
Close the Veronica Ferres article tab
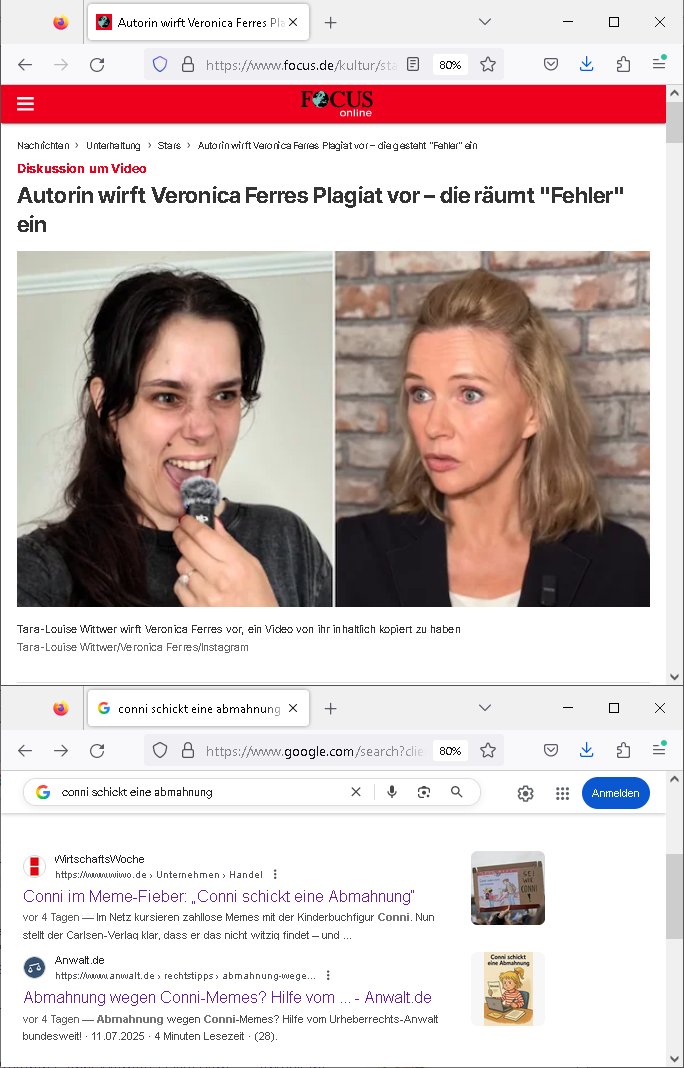point(293,22)
